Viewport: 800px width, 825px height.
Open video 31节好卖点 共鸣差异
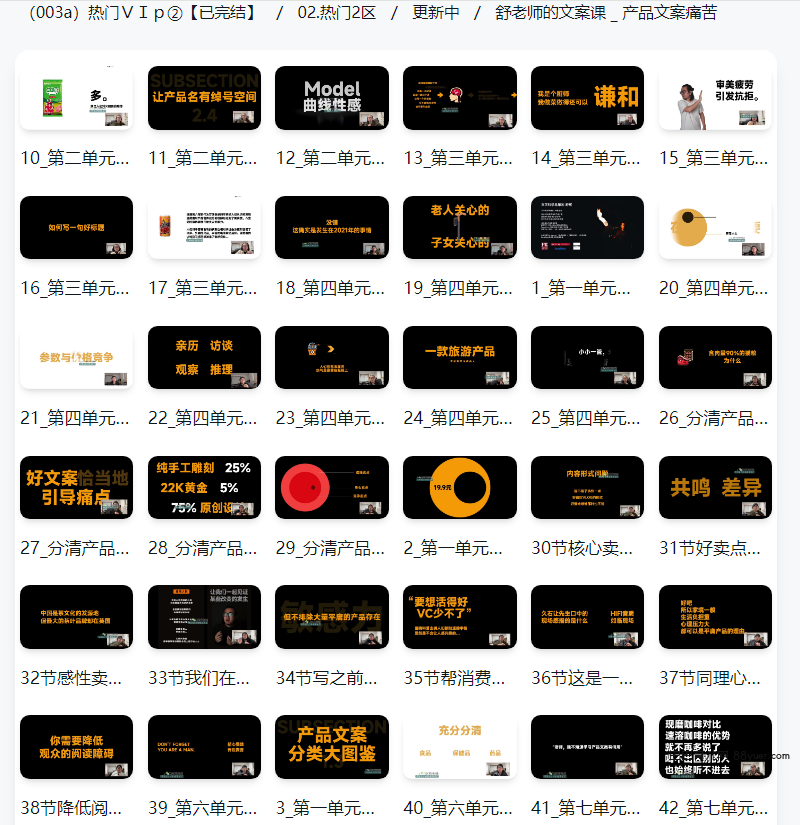point(716,488)
